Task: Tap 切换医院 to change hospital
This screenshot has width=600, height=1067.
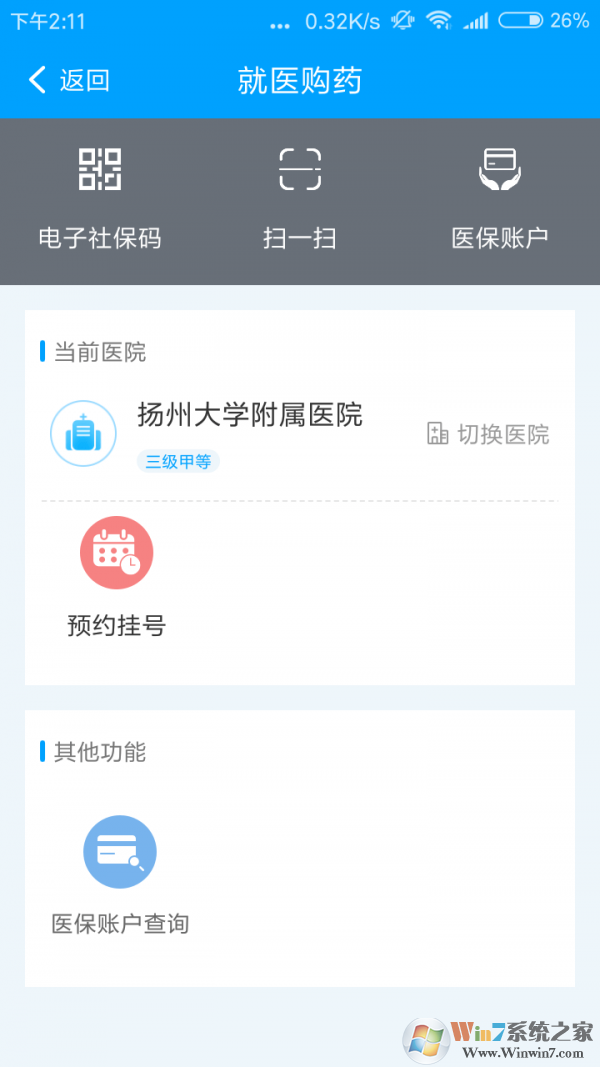Action: point(488,434)
